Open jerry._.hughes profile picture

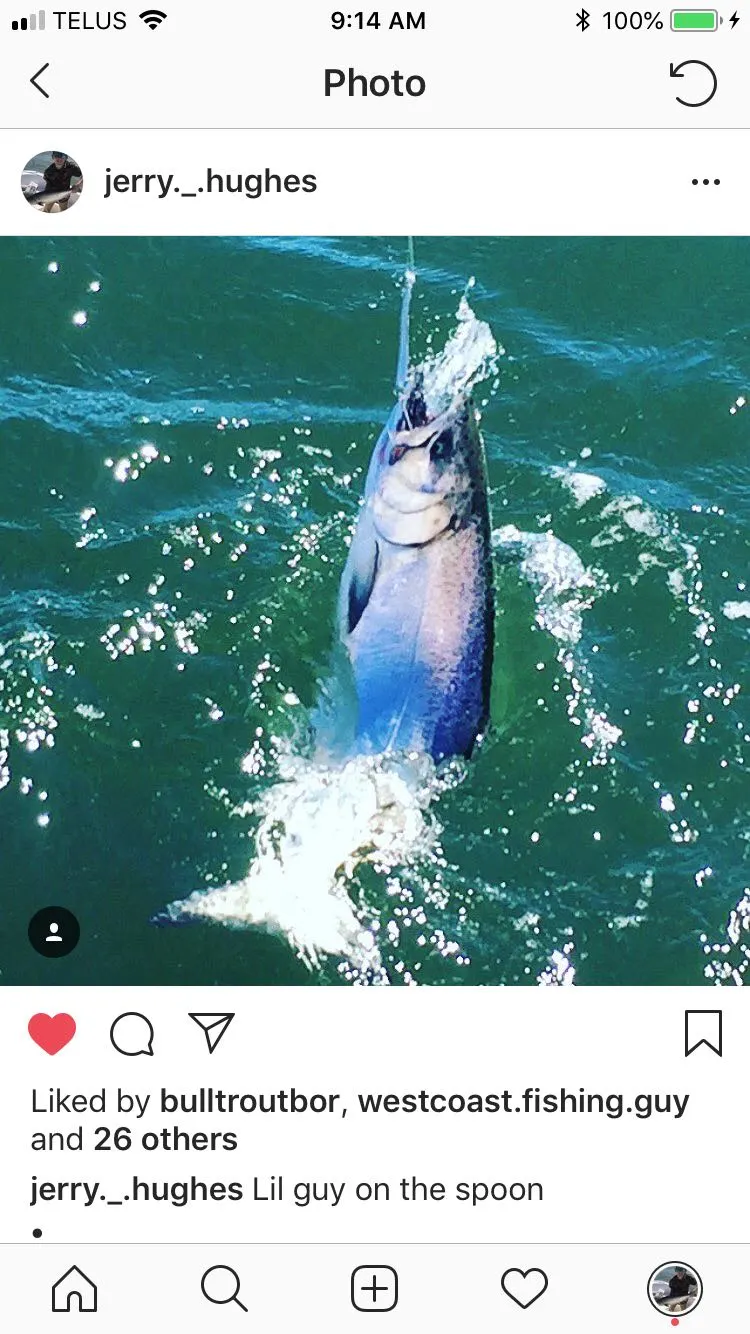pyautogui.click(x=52, y=182)
